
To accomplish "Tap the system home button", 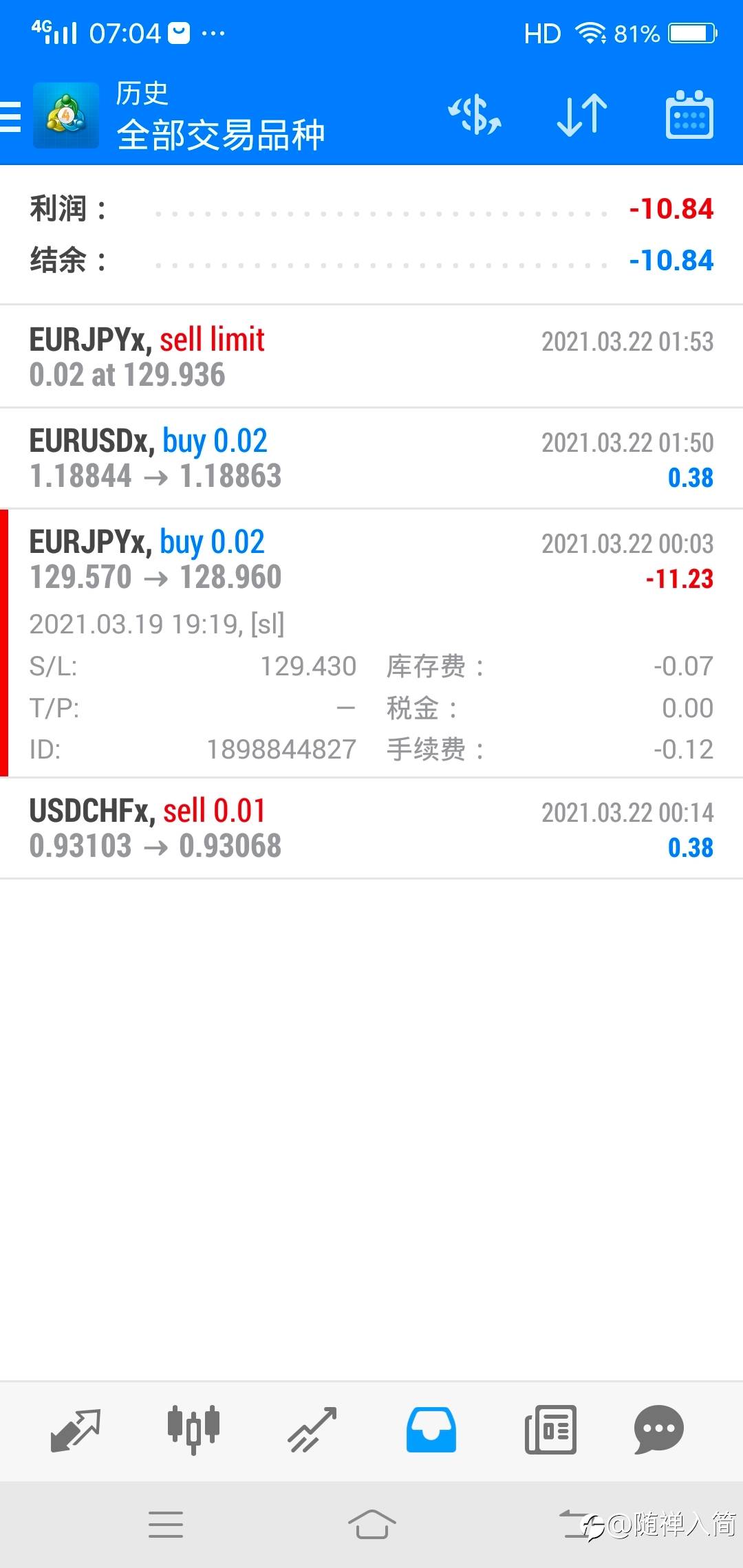I will pos(371,1525).
